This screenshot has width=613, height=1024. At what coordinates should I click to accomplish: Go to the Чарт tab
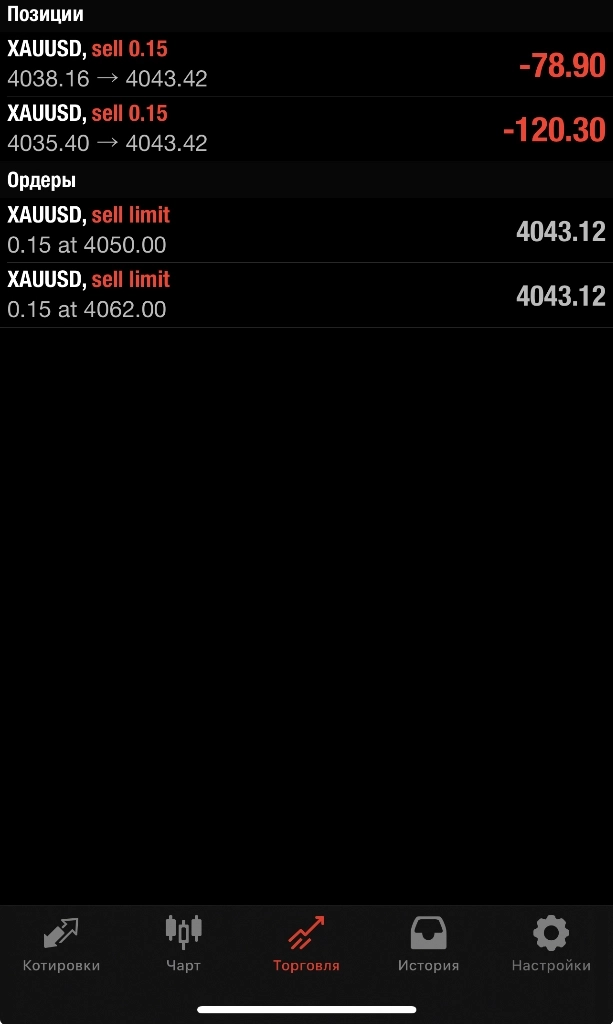(x=184, y=945)
